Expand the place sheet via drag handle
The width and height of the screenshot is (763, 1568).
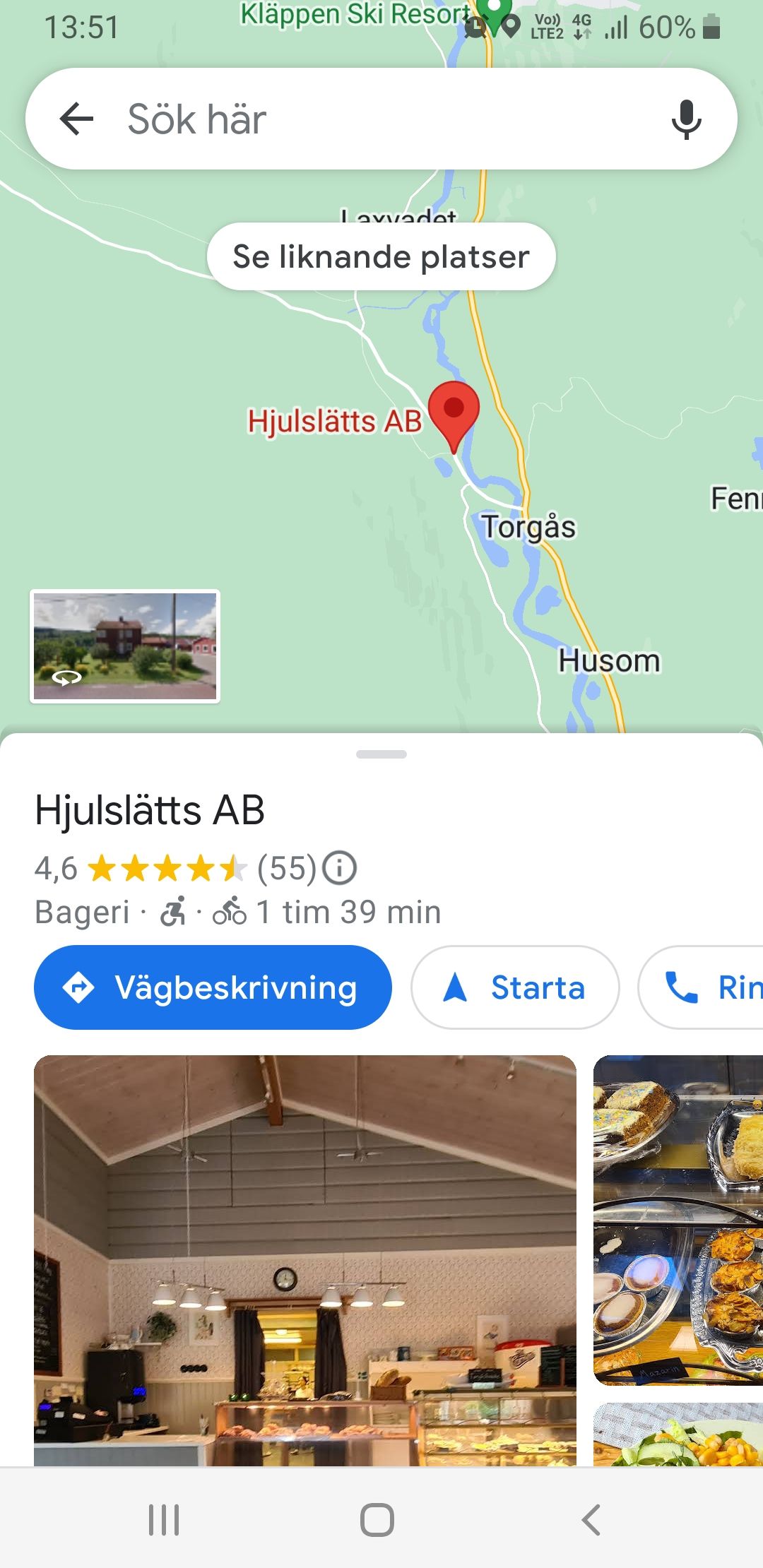[381, 754]
